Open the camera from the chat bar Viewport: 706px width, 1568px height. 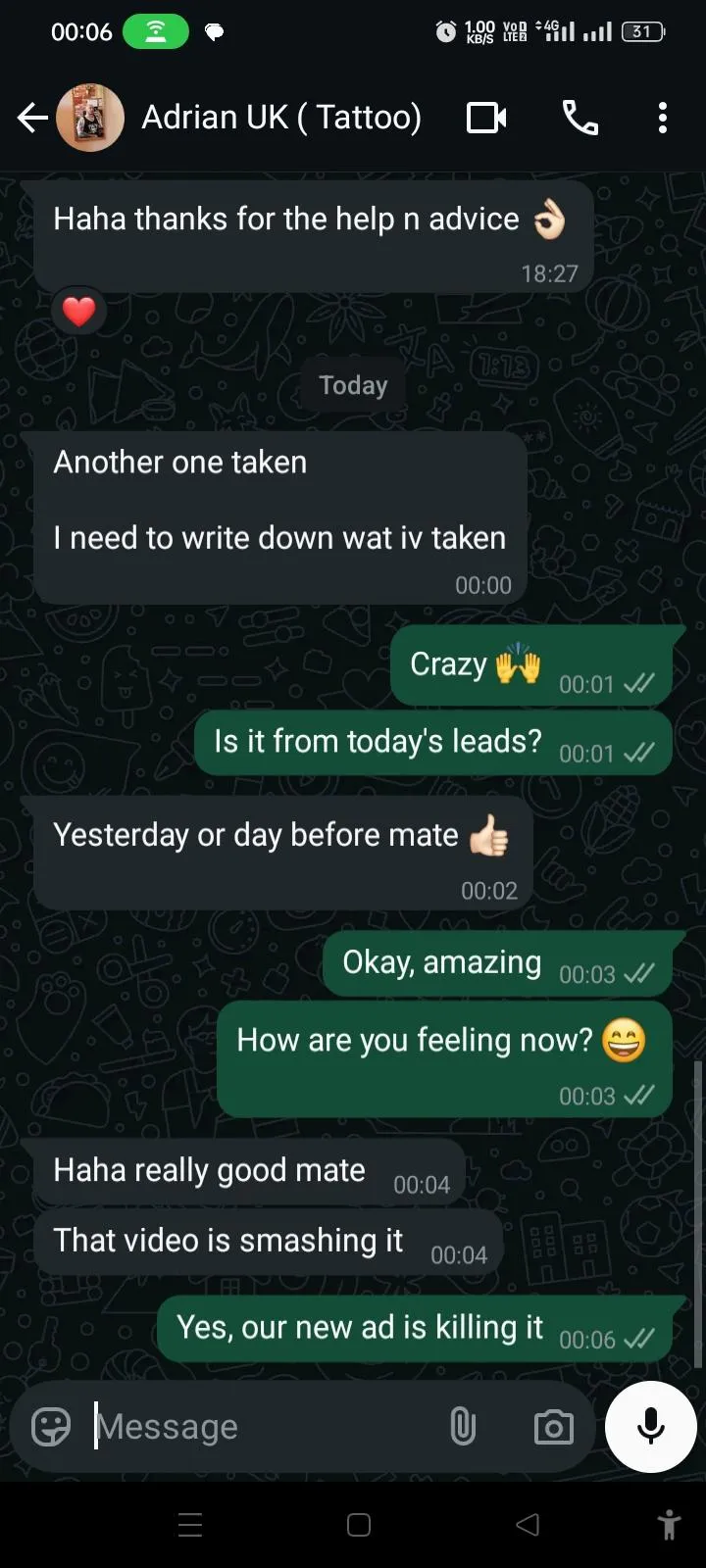click(x=554, y=1427)
